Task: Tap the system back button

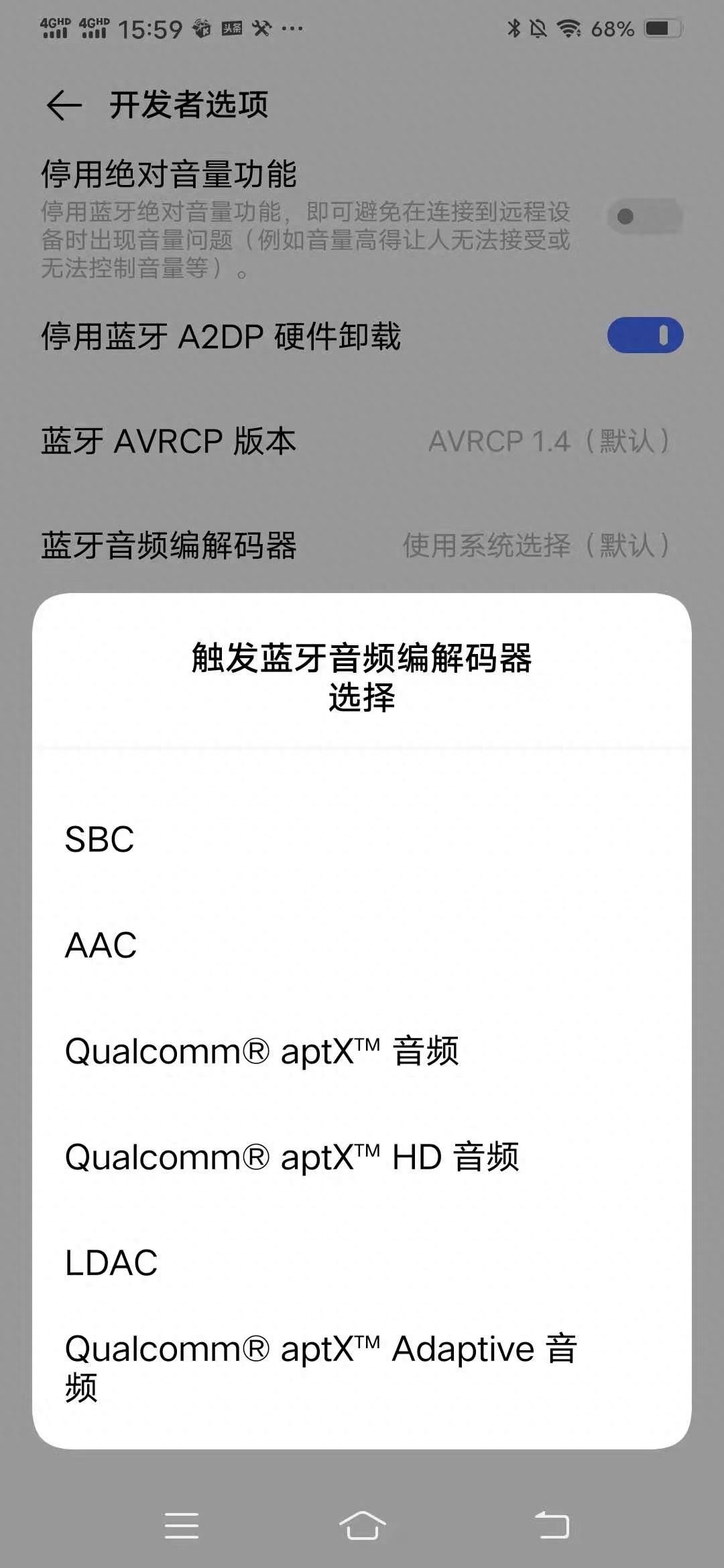Action: tap(552, 1526)
